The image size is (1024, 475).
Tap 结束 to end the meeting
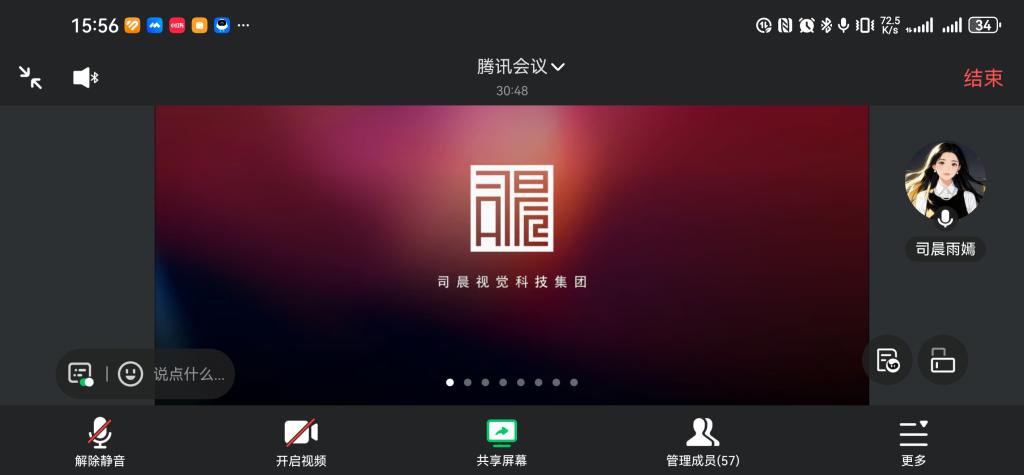coord(982,78)
